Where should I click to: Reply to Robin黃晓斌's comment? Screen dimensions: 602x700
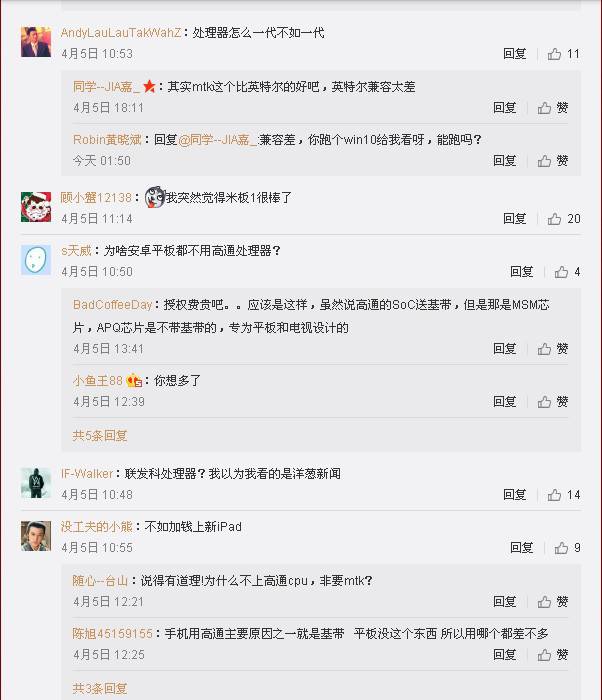click(504, 161)
